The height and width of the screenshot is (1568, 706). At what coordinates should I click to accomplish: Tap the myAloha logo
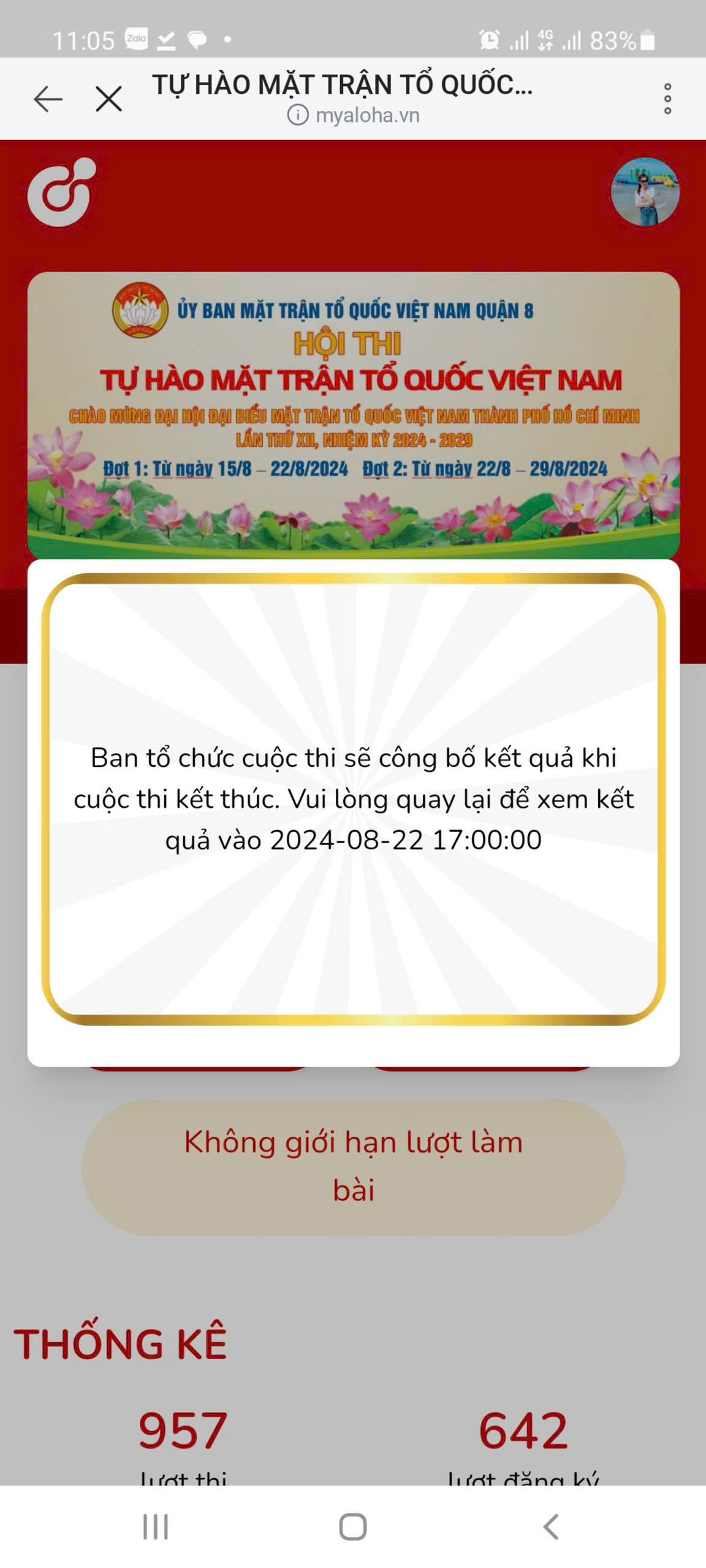[x=62, y=192]
